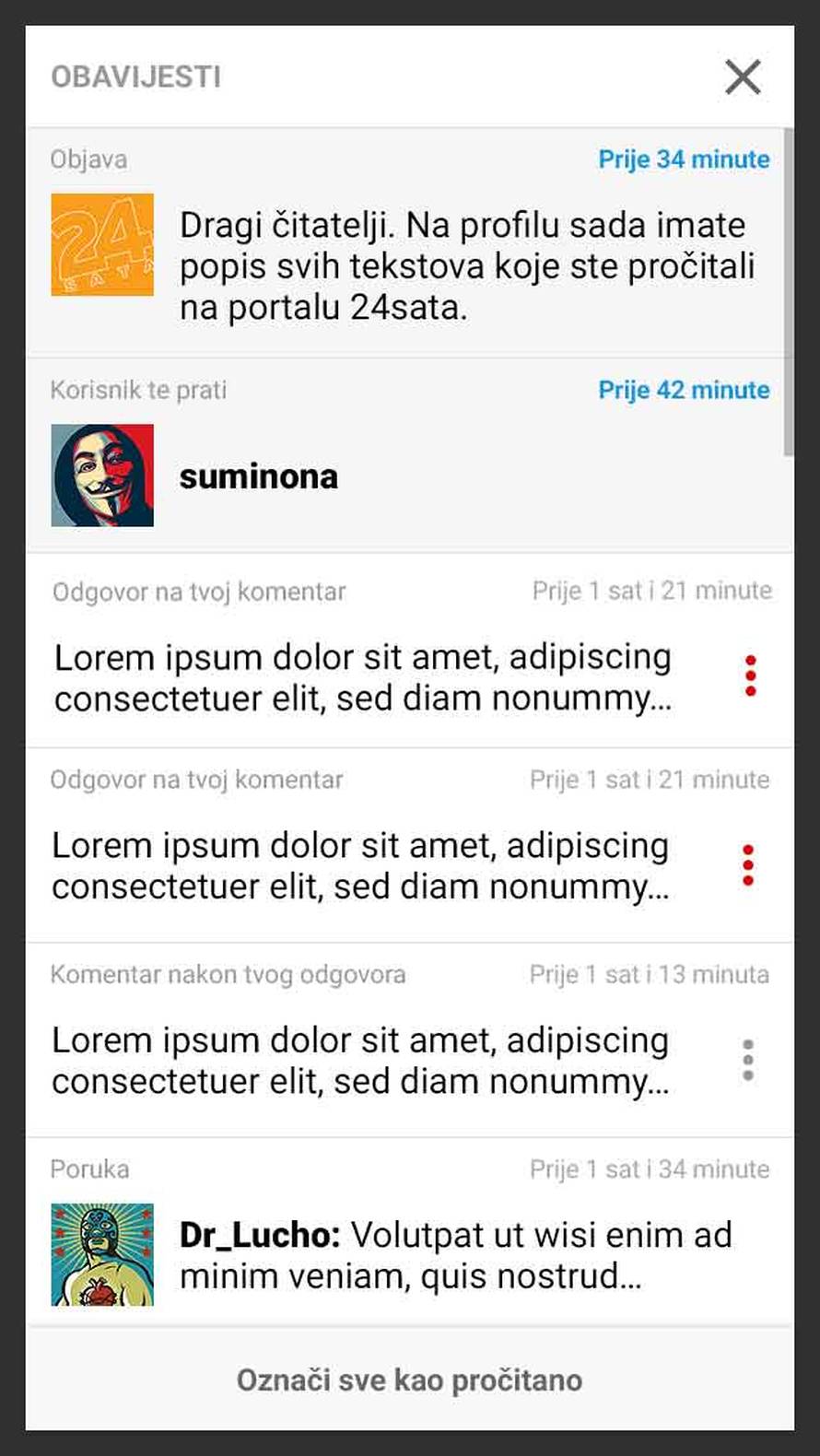
Task: Click the OBAVIJESTI panel title
Action: 135,77
